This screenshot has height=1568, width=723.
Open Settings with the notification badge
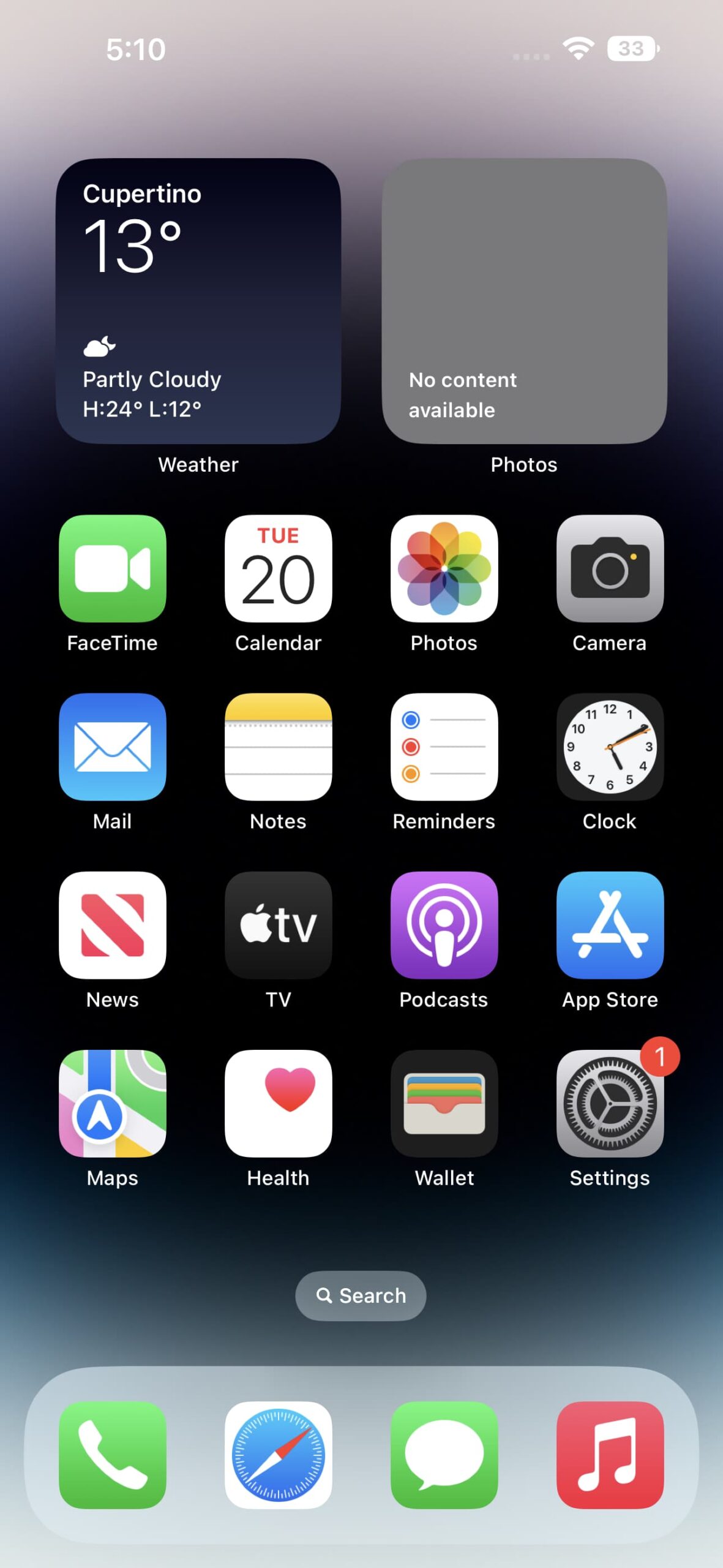tap(610, 1103)
